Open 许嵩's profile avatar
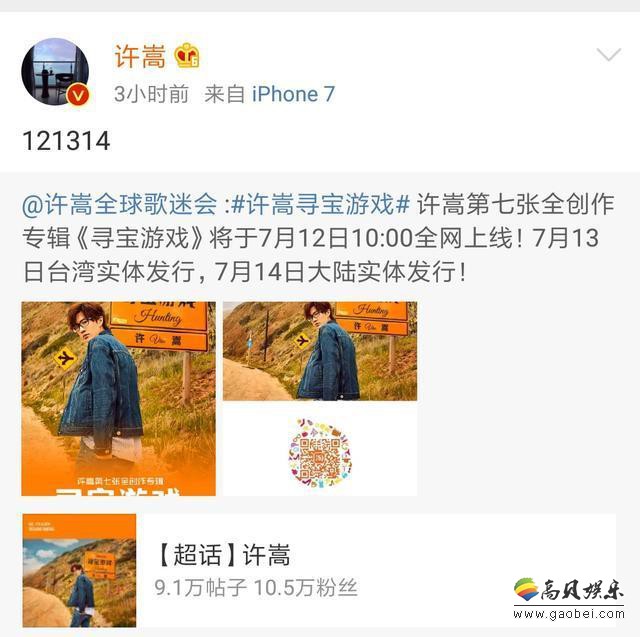 [x=55, y=73]
